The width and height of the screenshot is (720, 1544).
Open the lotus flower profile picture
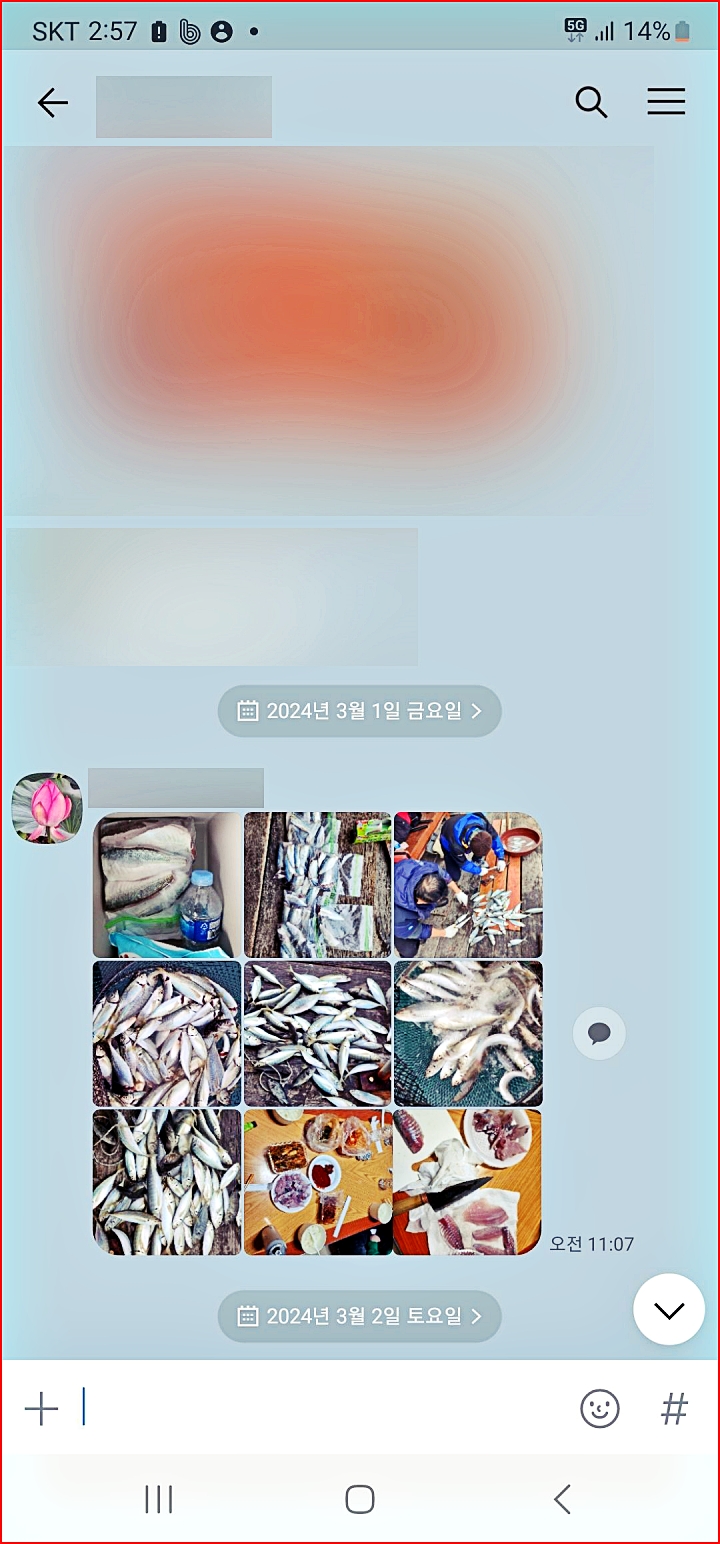46,807
